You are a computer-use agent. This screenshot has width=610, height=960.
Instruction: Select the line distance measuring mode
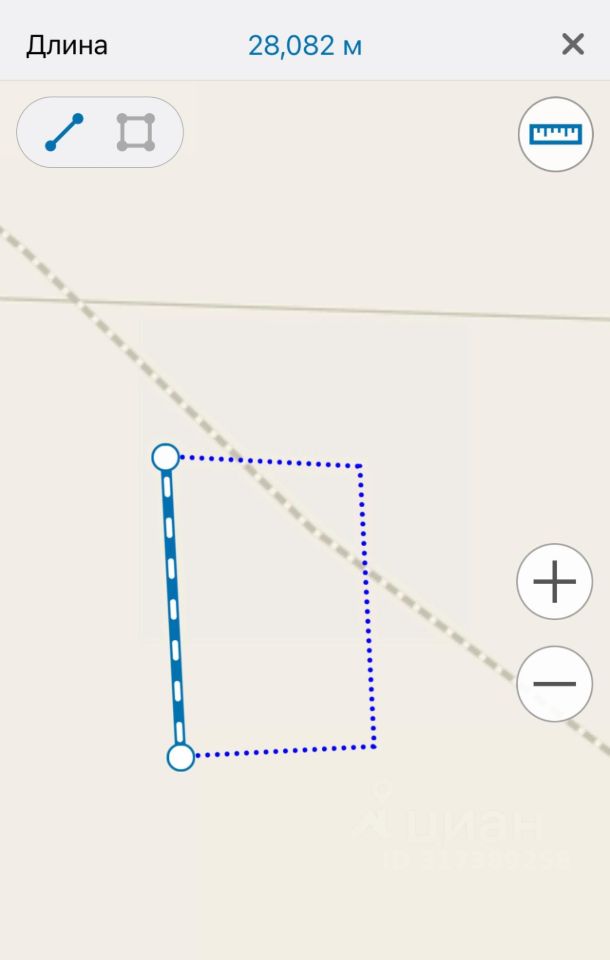[x=65, y=132]
